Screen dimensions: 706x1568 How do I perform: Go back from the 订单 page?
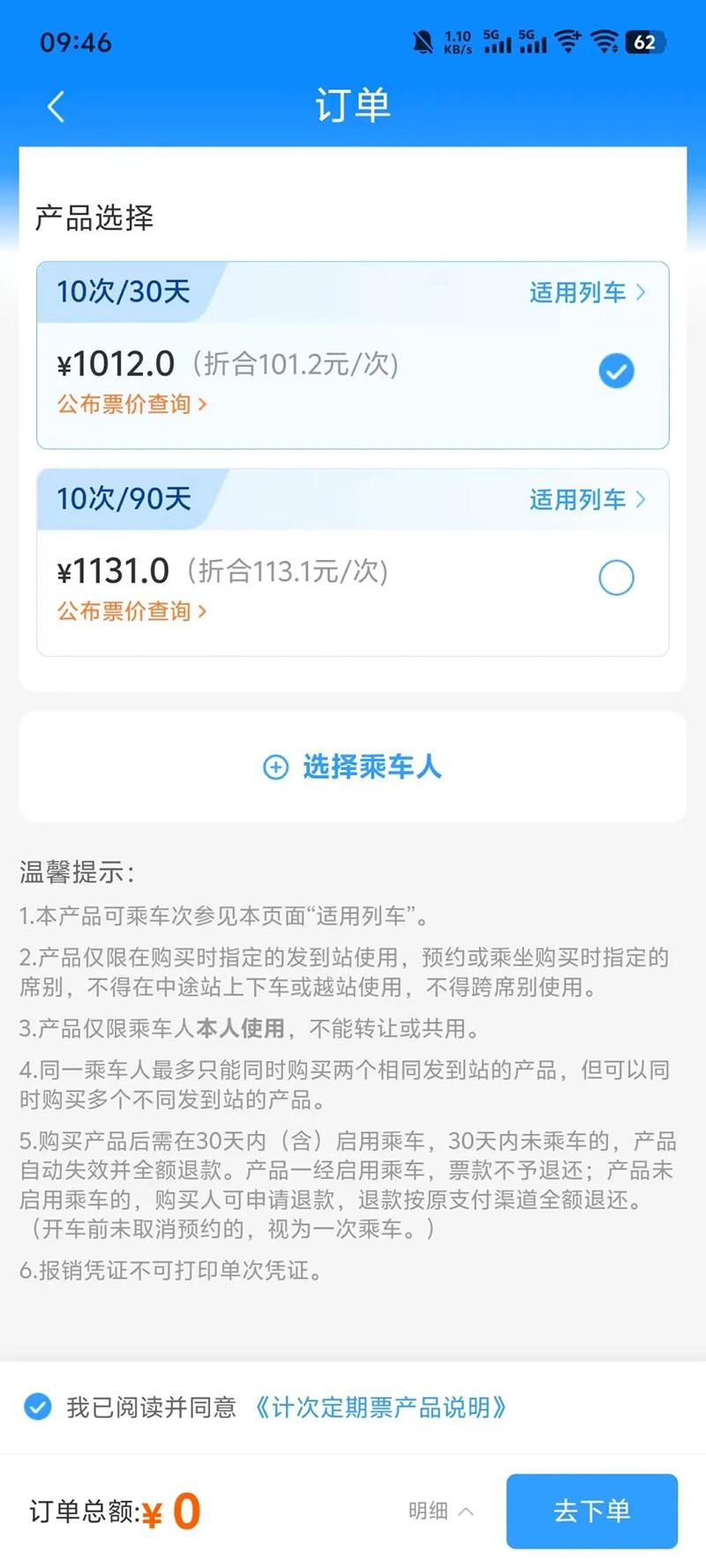point(56,107)
